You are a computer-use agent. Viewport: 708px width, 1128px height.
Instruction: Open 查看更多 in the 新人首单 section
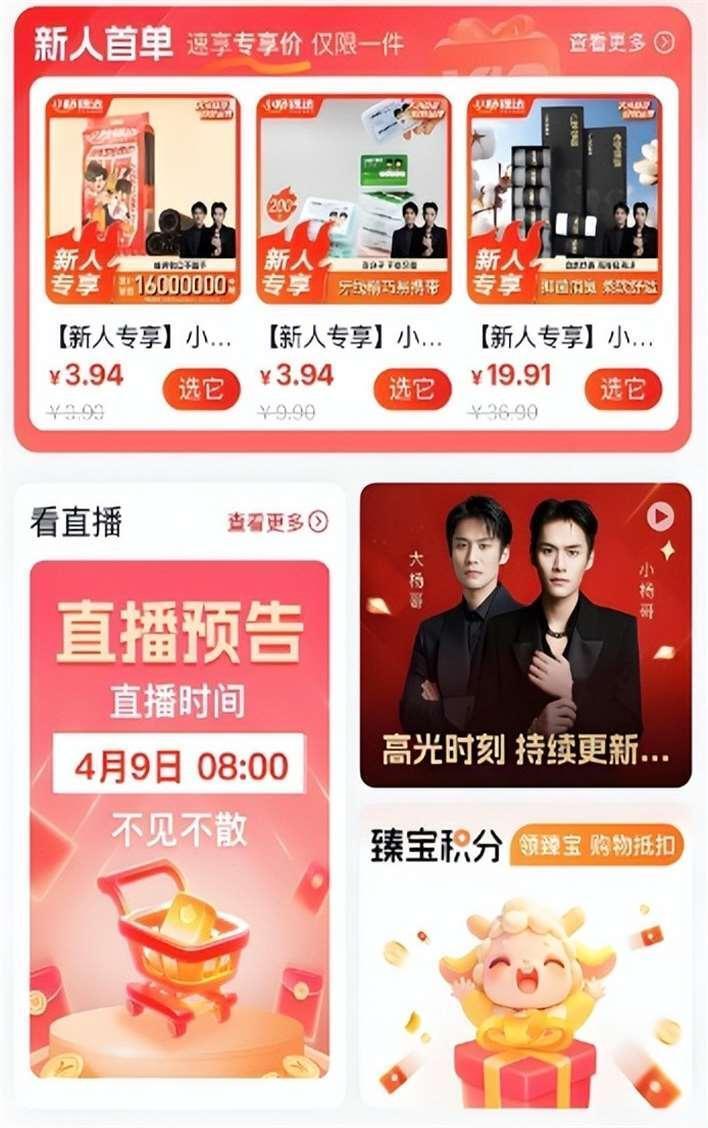click(x=621, y=42)
